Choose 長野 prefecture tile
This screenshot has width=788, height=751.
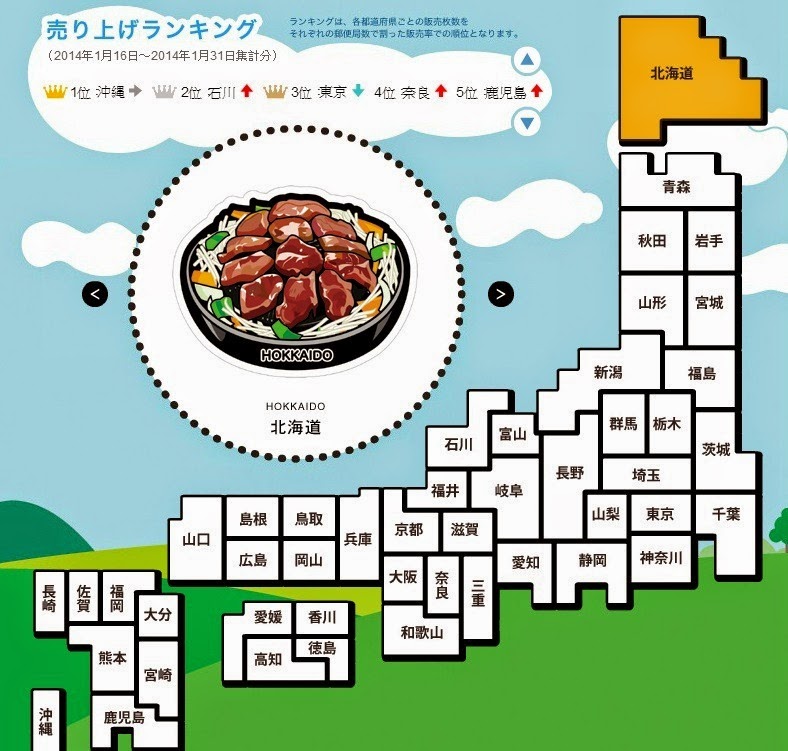570,472
